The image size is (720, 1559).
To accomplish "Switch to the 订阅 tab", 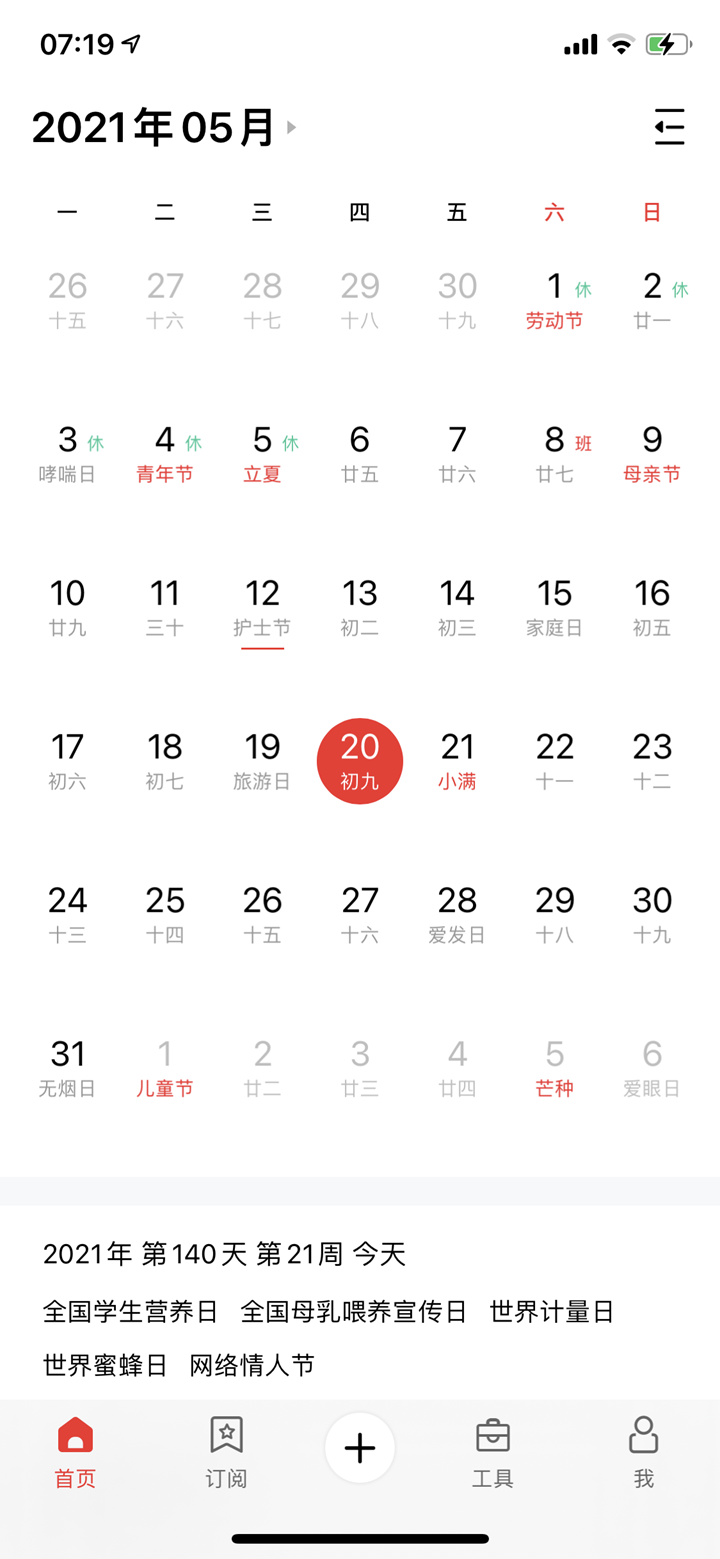I will 226,1452.
